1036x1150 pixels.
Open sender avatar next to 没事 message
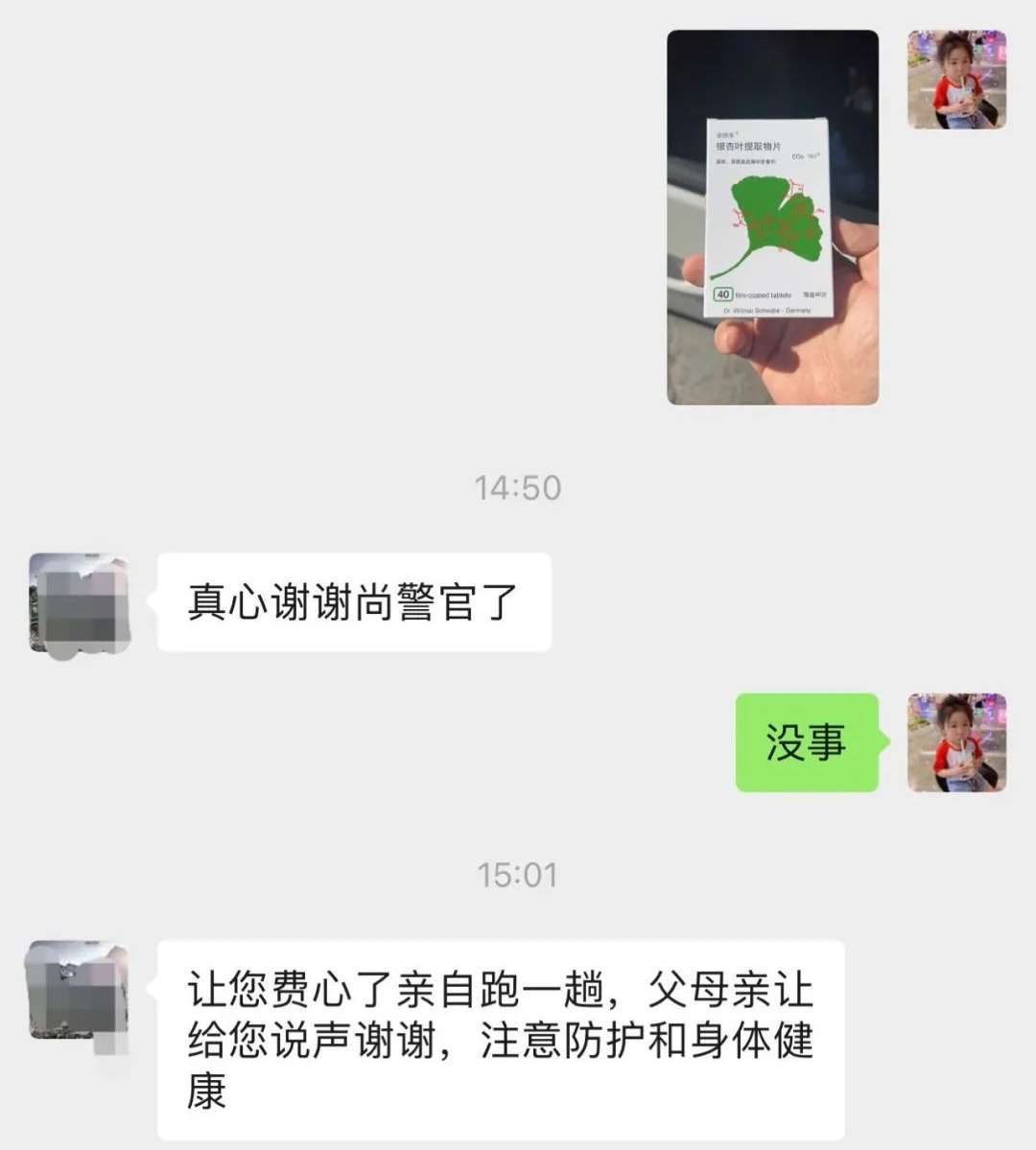click(956, 742)
